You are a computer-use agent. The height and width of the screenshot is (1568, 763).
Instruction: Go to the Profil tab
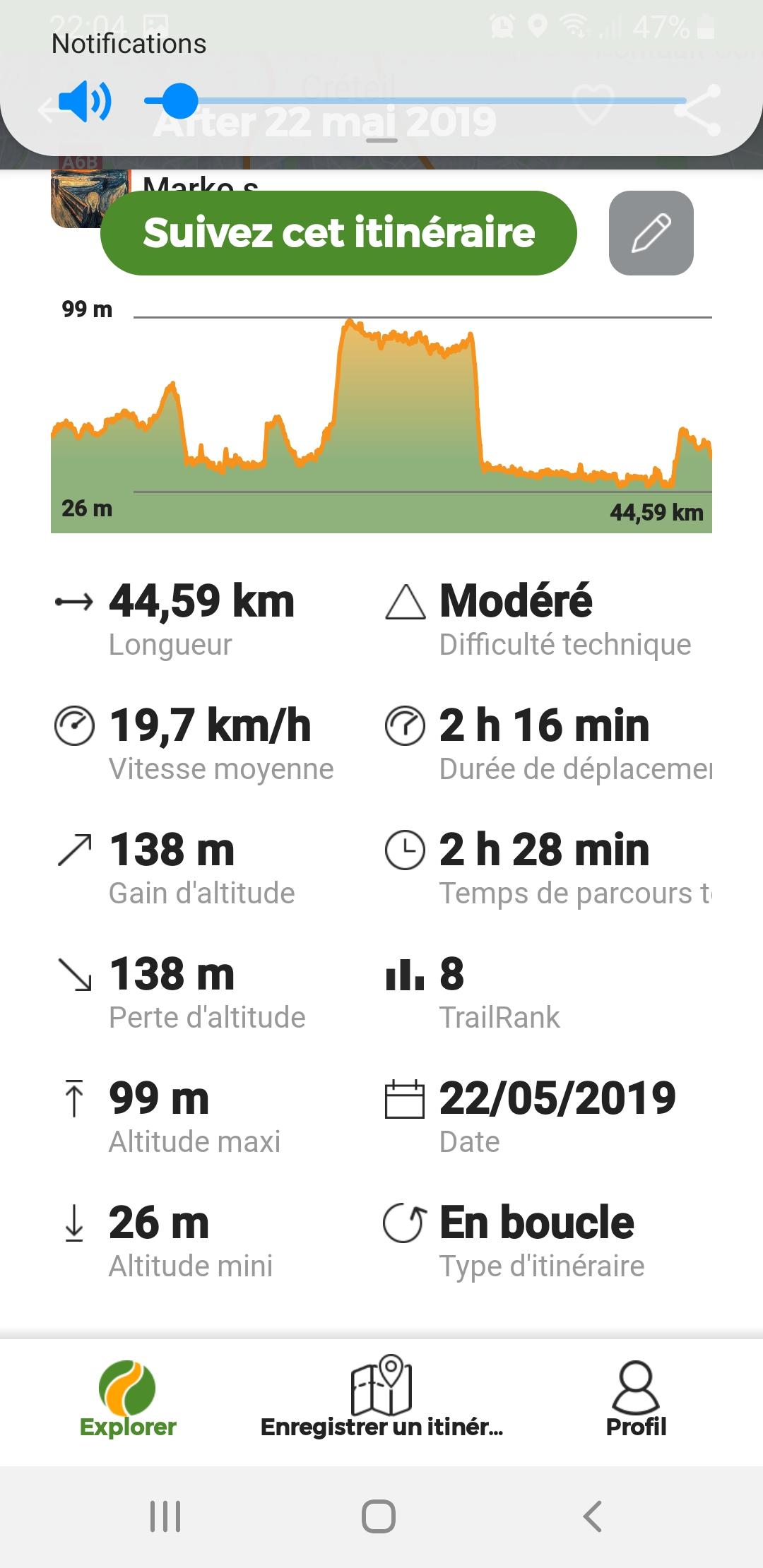click(x=636, y=1401)
